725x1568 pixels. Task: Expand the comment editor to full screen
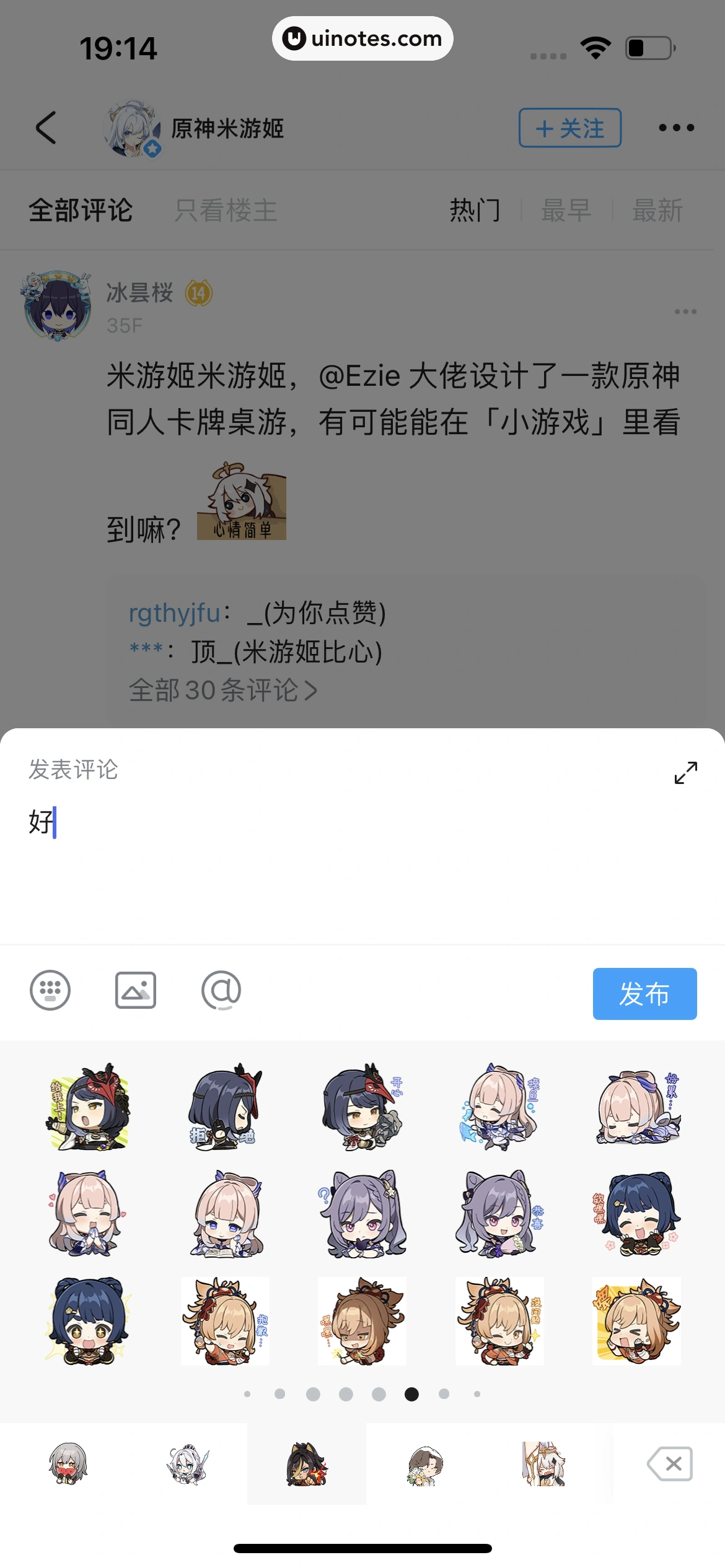click(685, 772)
